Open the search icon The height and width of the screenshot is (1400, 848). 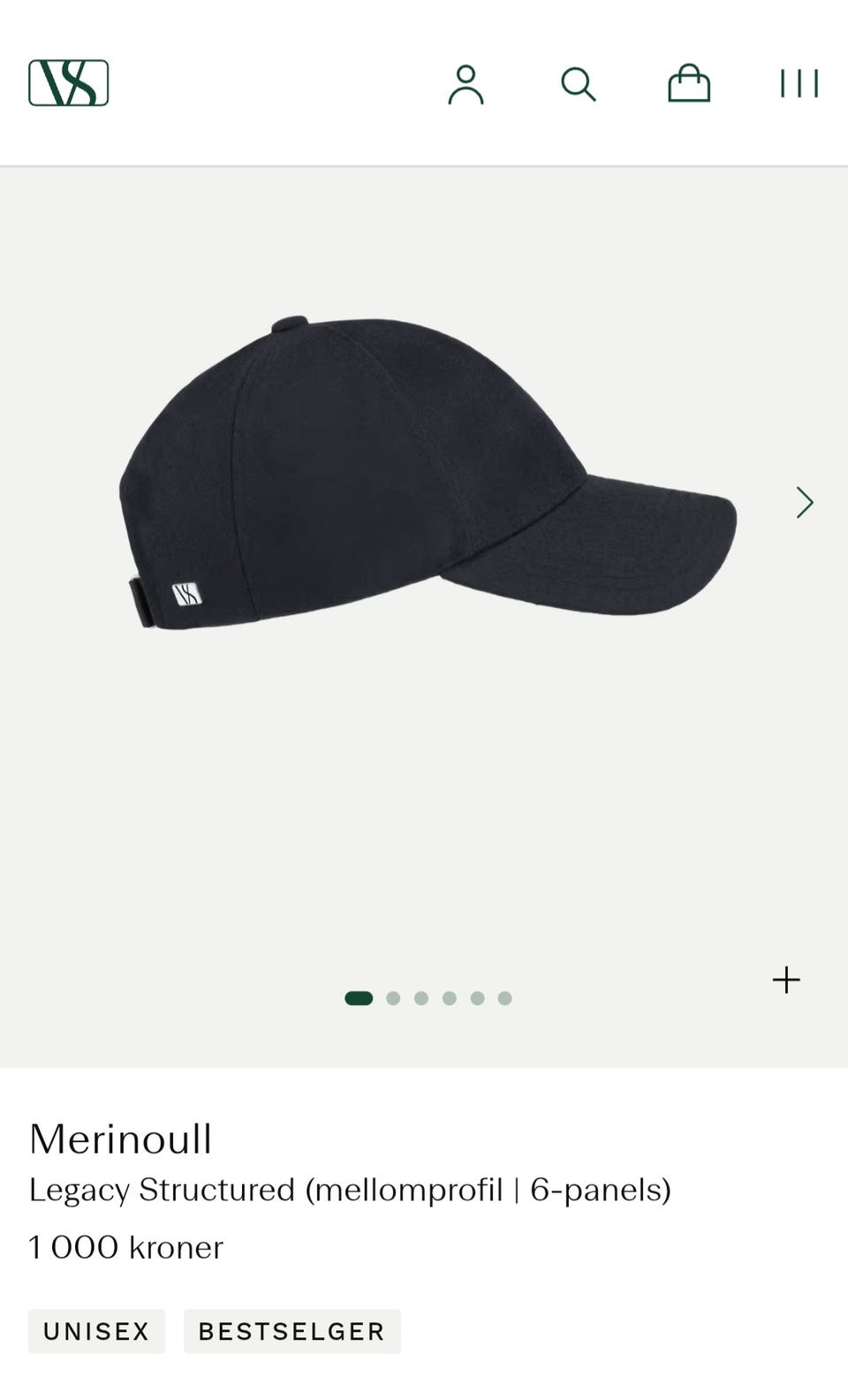pos(579,85)
